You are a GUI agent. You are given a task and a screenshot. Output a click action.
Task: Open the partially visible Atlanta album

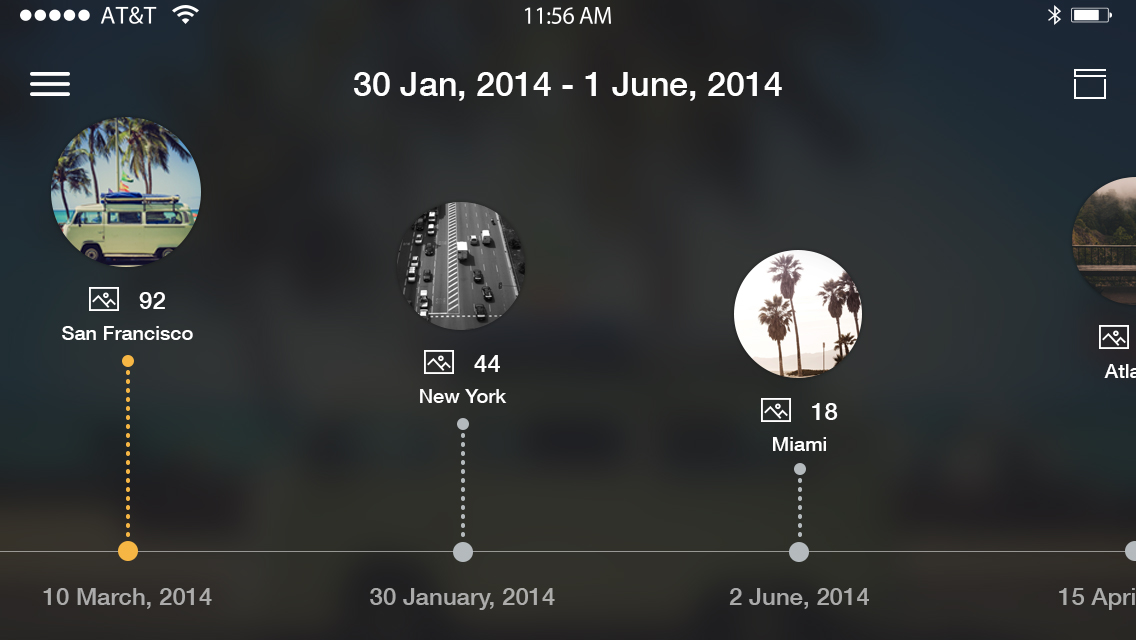(x=1106, y=242)
